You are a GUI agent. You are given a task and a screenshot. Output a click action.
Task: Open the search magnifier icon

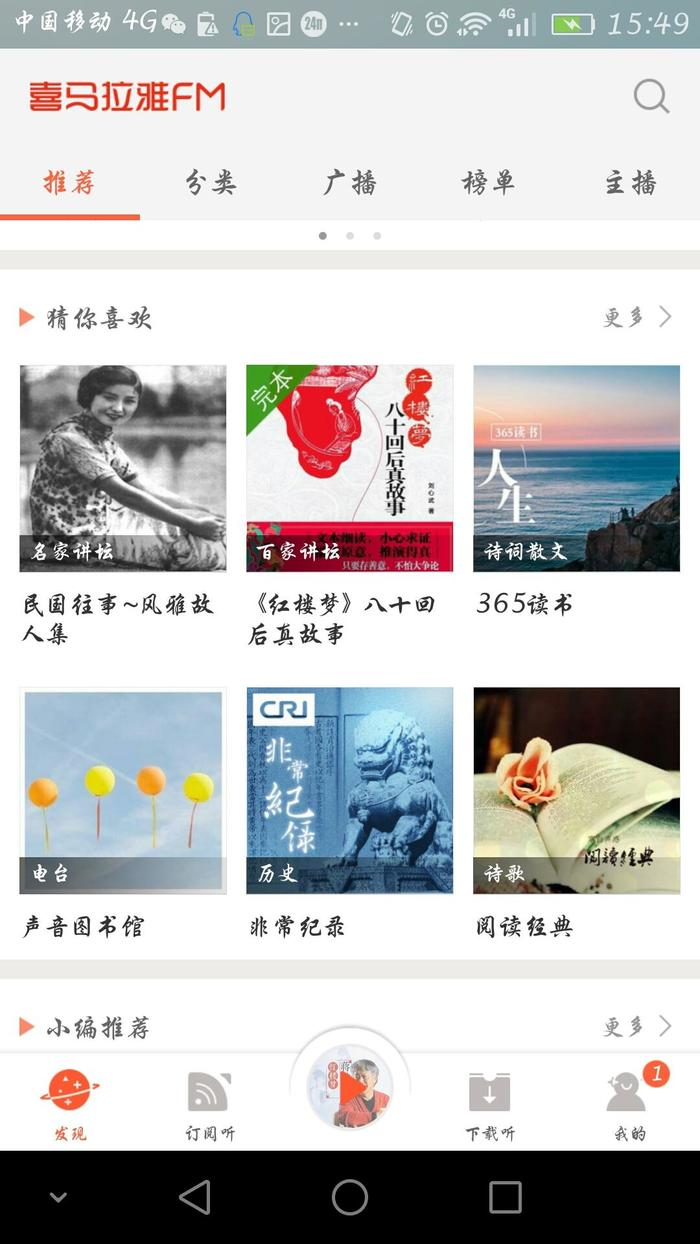(x=651, y=97)
